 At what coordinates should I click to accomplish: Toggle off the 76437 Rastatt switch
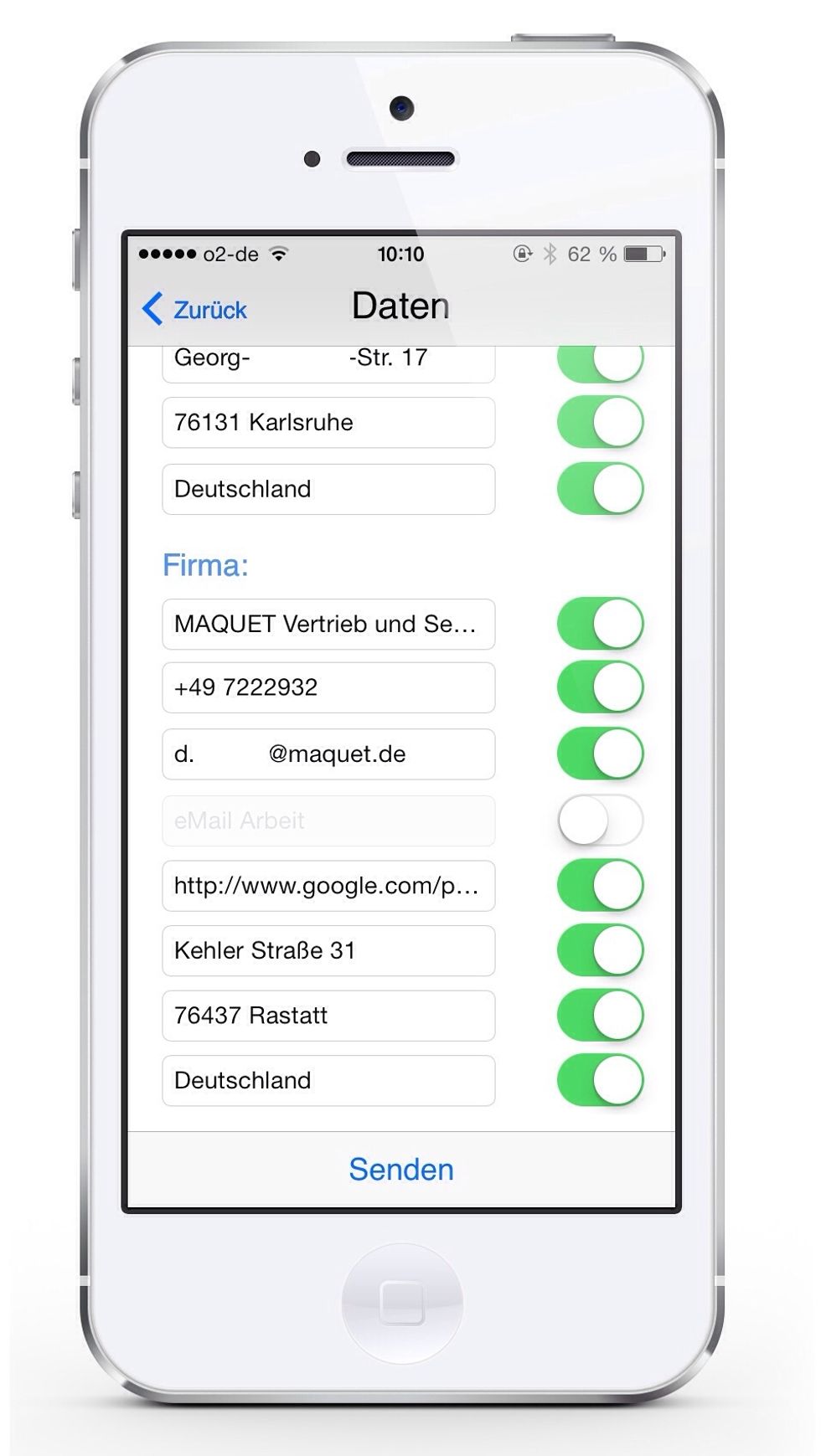pyautogui.click(x=600, y=1016)
